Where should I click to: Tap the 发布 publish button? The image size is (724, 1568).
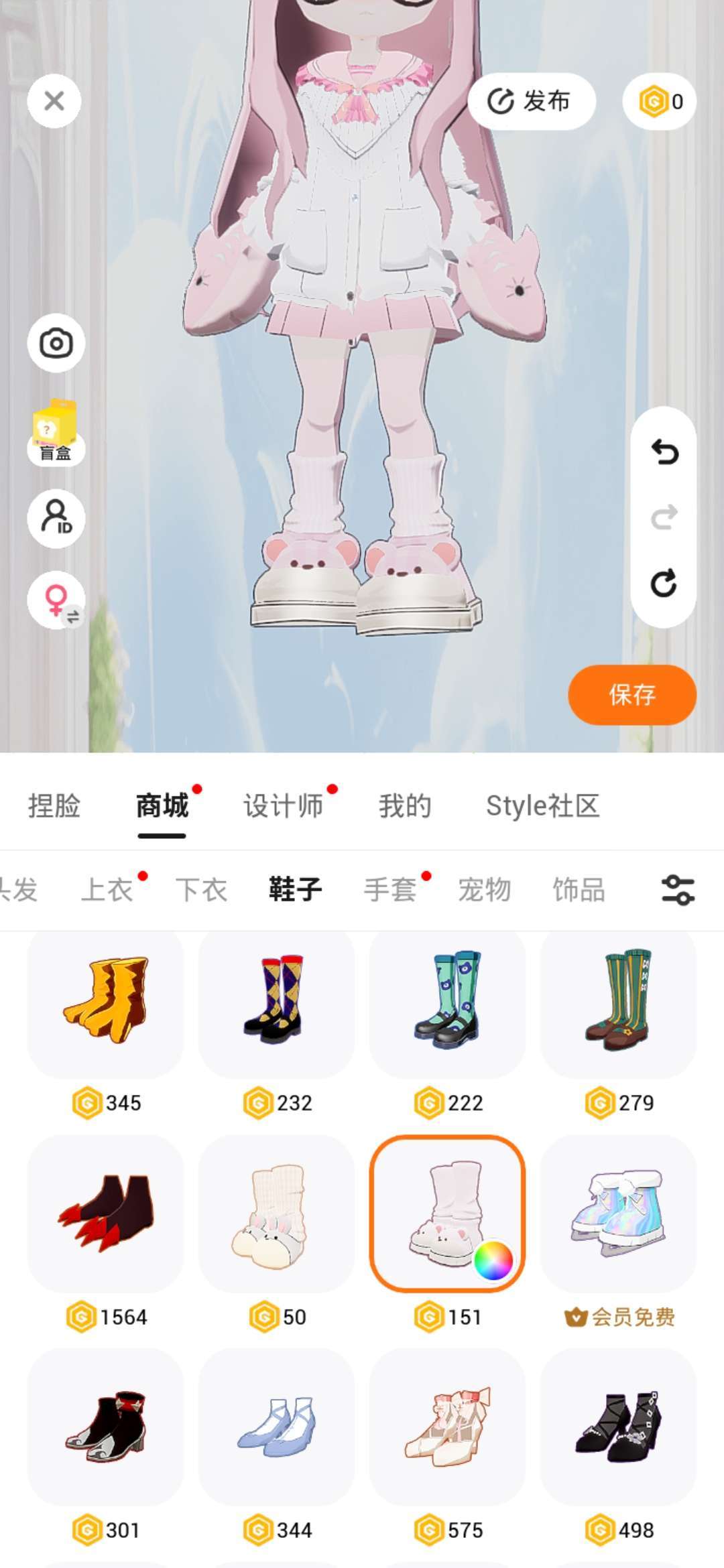tap(531, 101)
